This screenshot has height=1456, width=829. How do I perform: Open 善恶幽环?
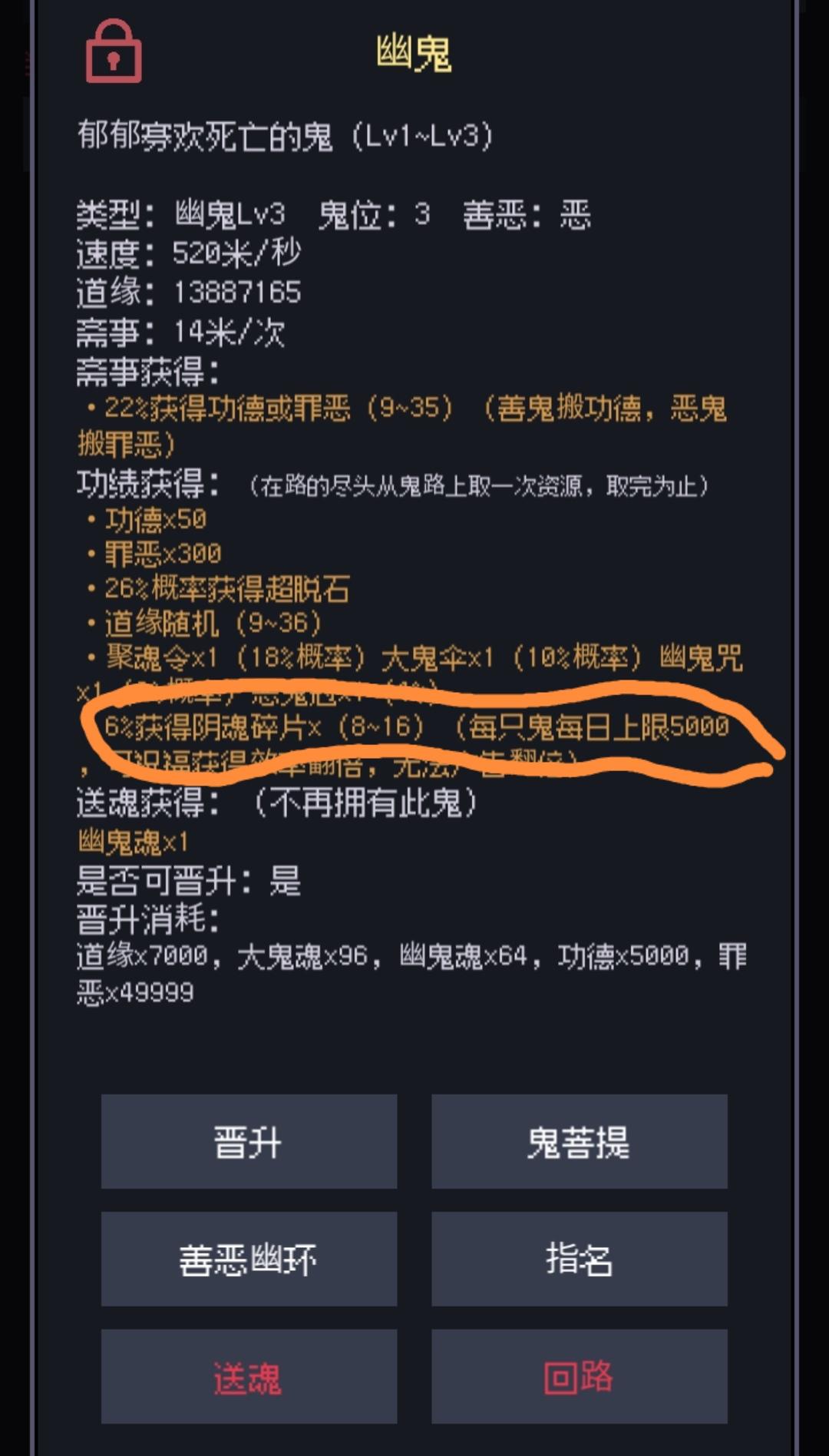tap(249, 1259)
